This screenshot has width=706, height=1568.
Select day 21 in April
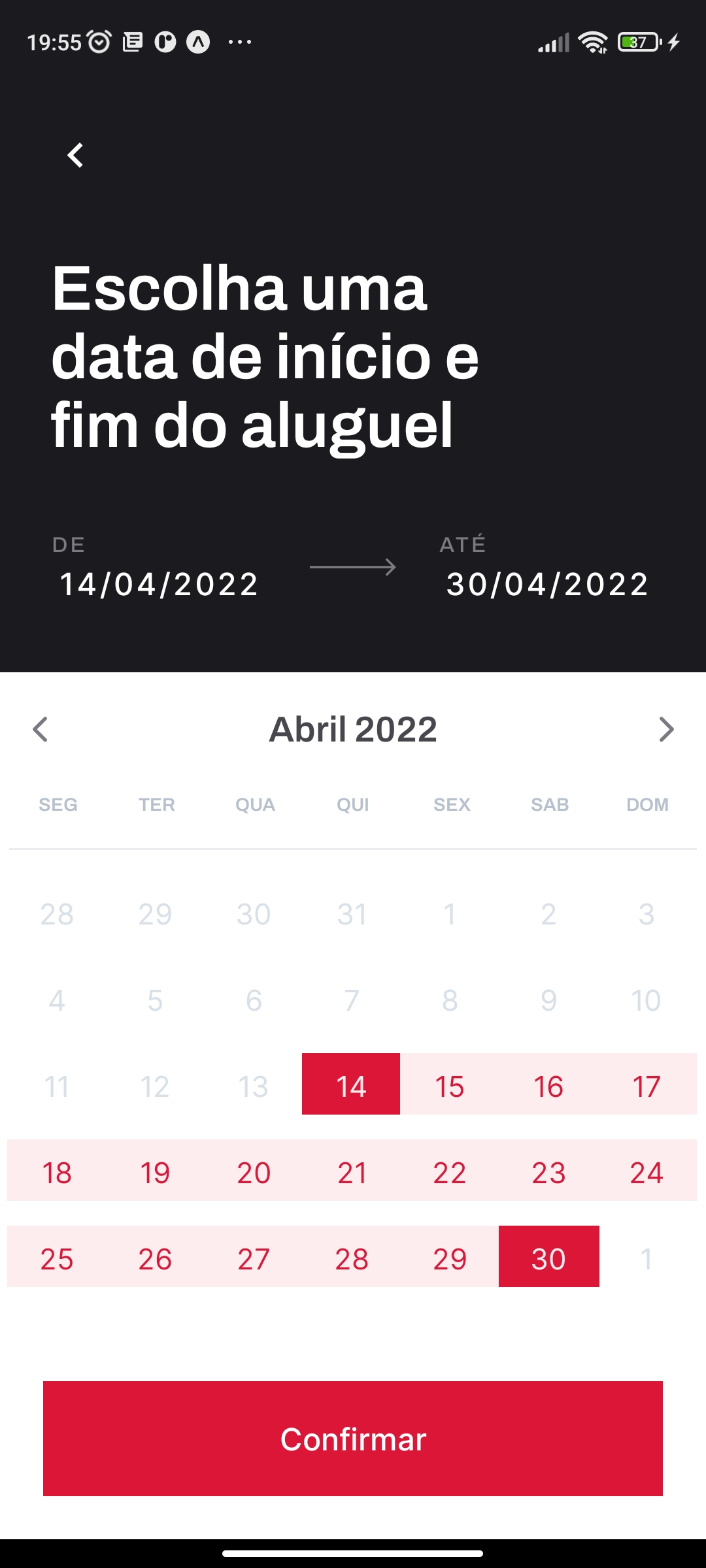tap(352, 1171)
